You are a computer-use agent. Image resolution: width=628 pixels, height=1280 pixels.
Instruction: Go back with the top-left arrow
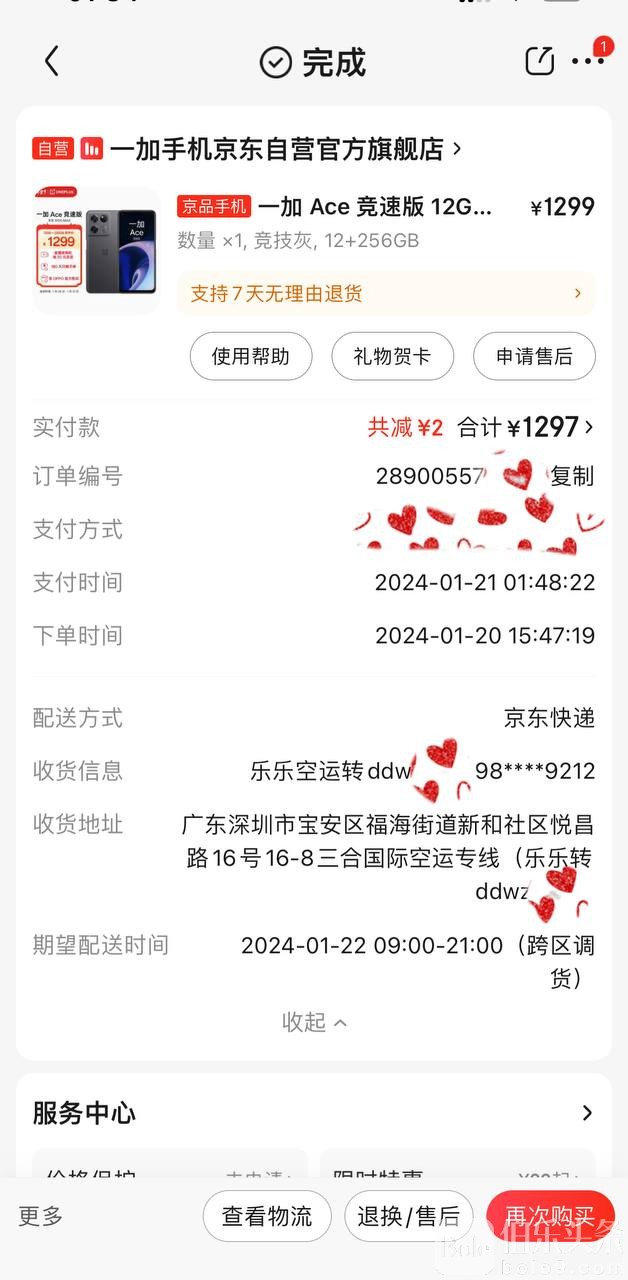click(x=52, y=62)
